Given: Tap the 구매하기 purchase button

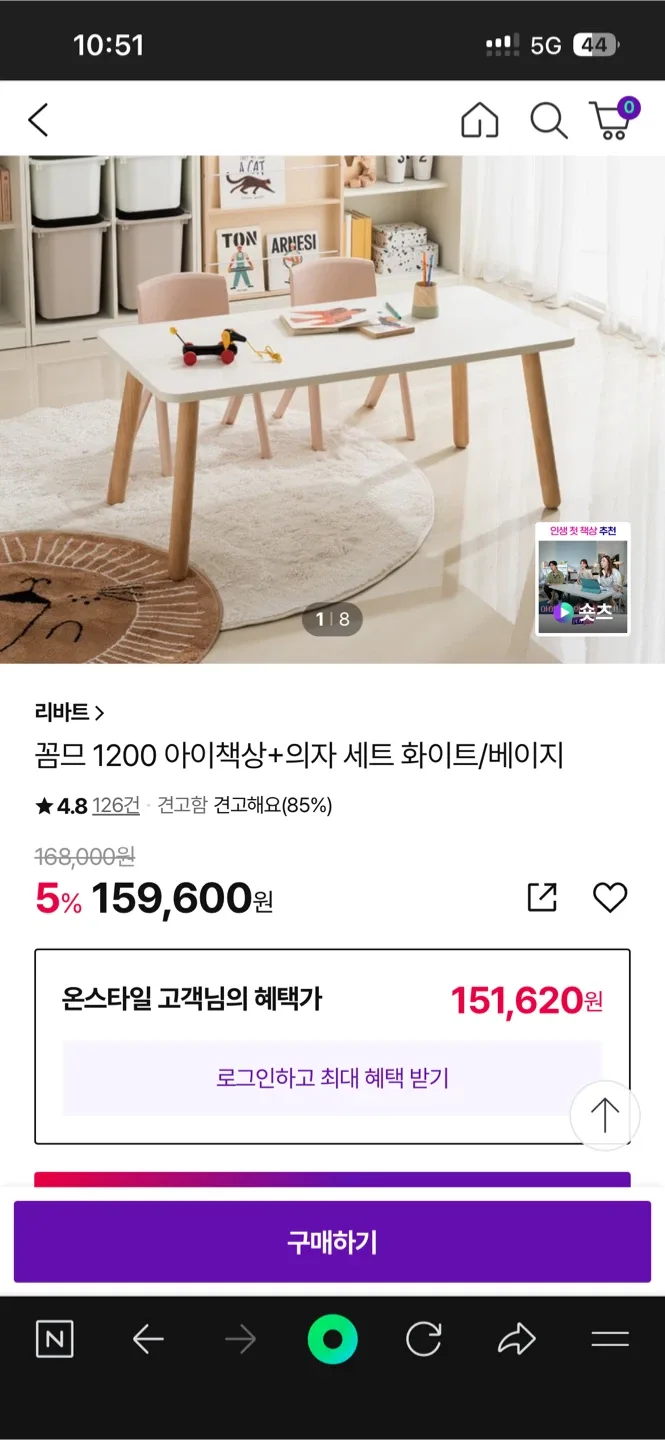Looking at the screenshot, I should [332, 1242].
